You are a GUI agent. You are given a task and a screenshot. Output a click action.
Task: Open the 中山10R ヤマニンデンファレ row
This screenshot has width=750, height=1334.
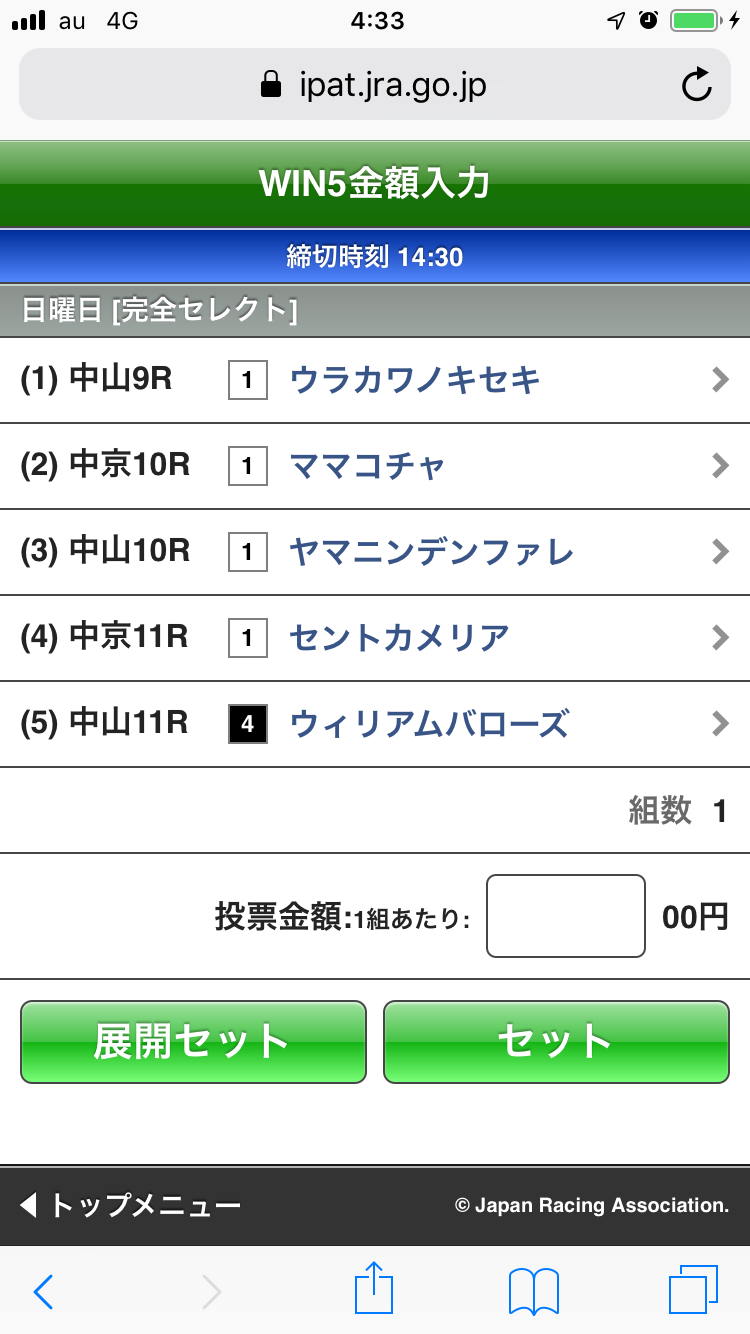[x=375, y=552]
